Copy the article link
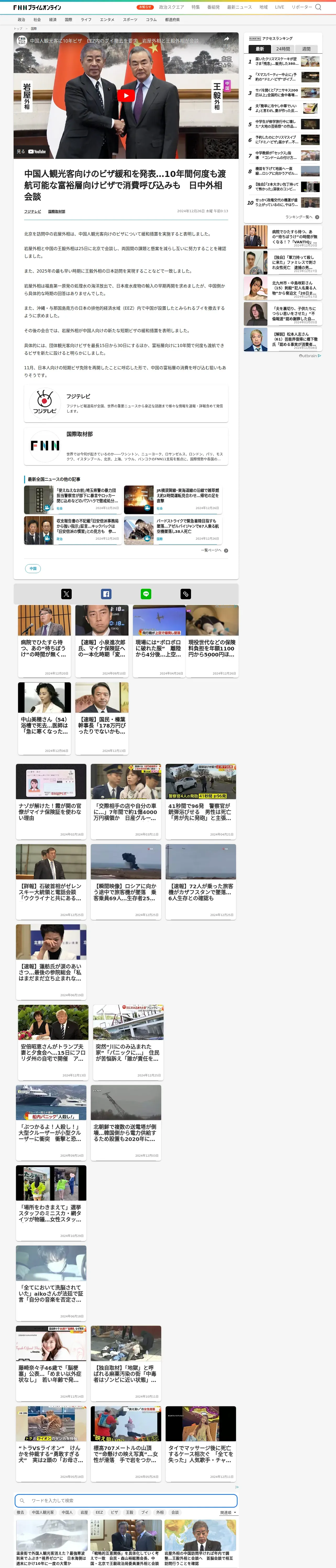Image resolution: width=336 pixels, height=1568 pixels. (x=185, y=594)
